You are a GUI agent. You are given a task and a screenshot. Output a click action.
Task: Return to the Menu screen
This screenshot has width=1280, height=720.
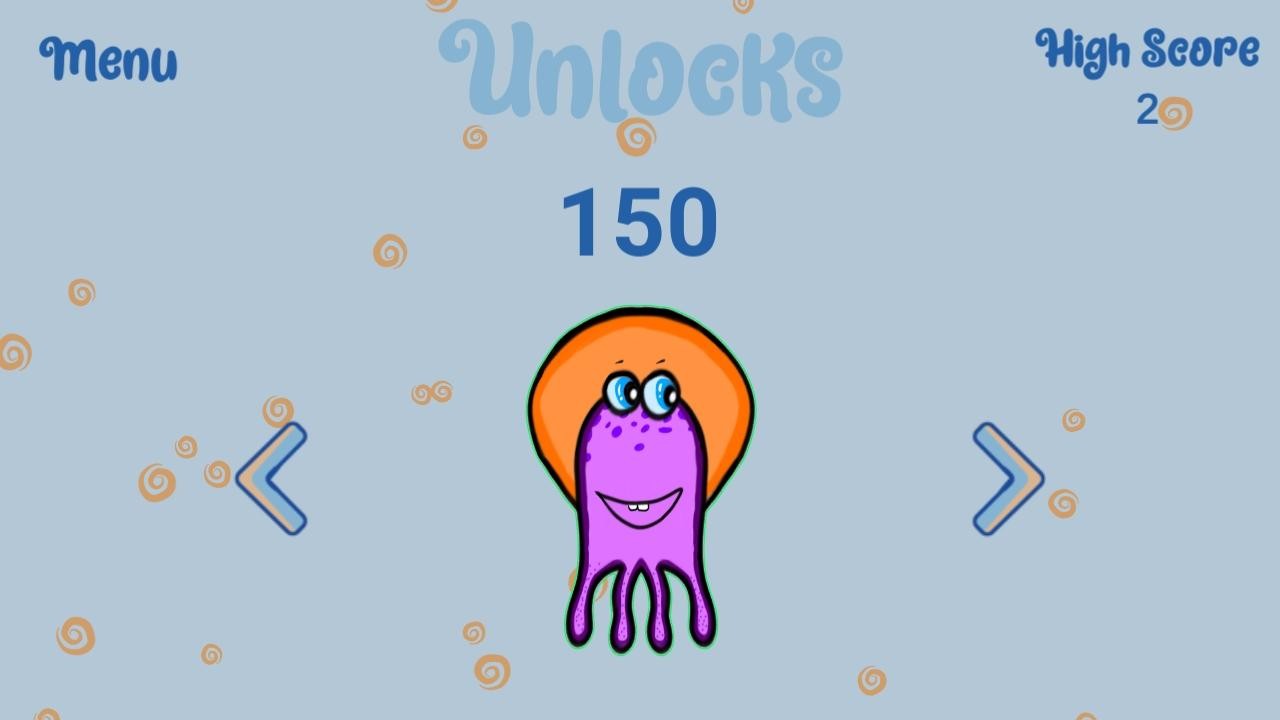click(x=108, y=59)
